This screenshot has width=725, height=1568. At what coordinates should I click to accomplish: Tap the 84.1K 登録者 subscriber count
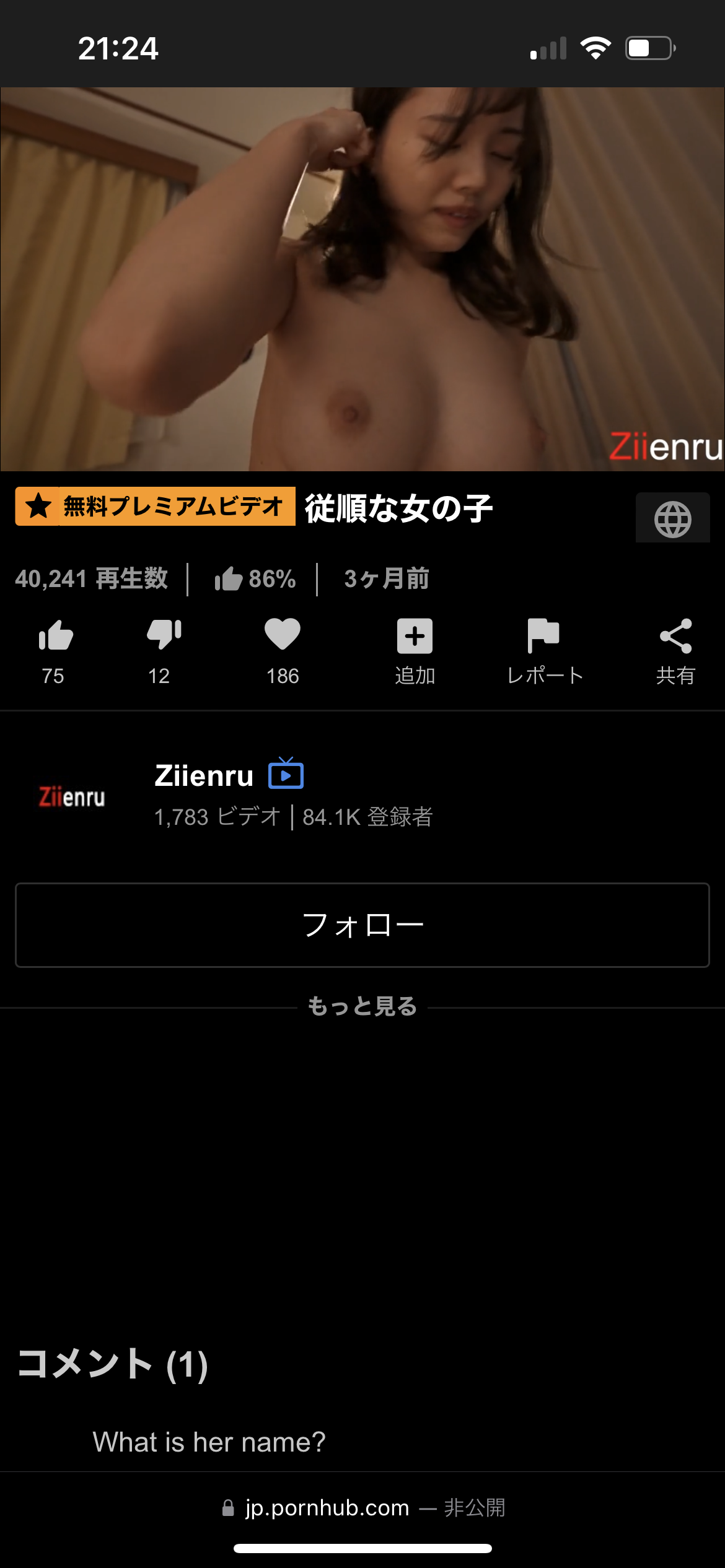click(x=367, y=817)
